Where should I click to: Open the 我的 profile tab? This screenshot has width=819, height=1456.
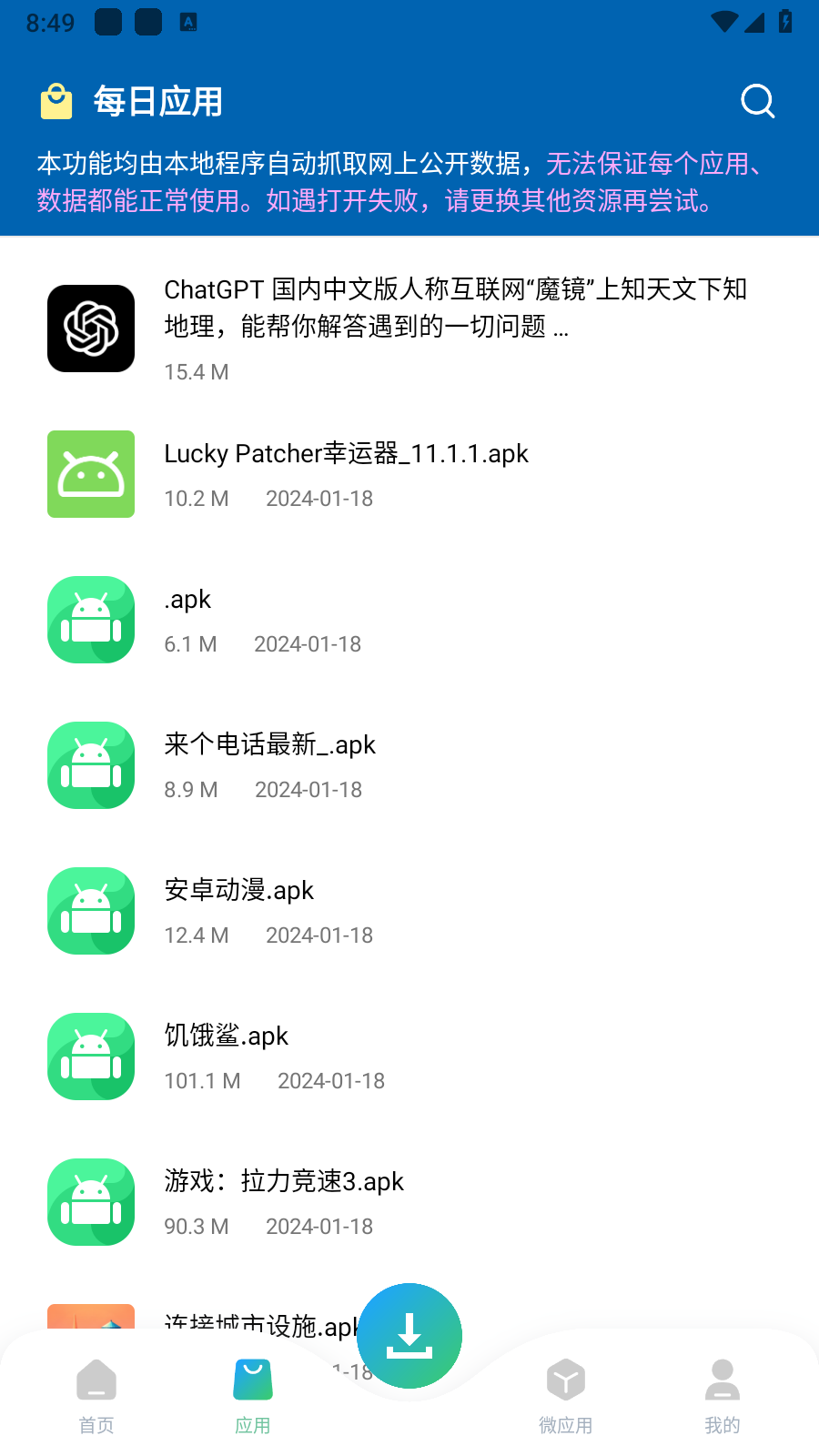coord(722,1394)
